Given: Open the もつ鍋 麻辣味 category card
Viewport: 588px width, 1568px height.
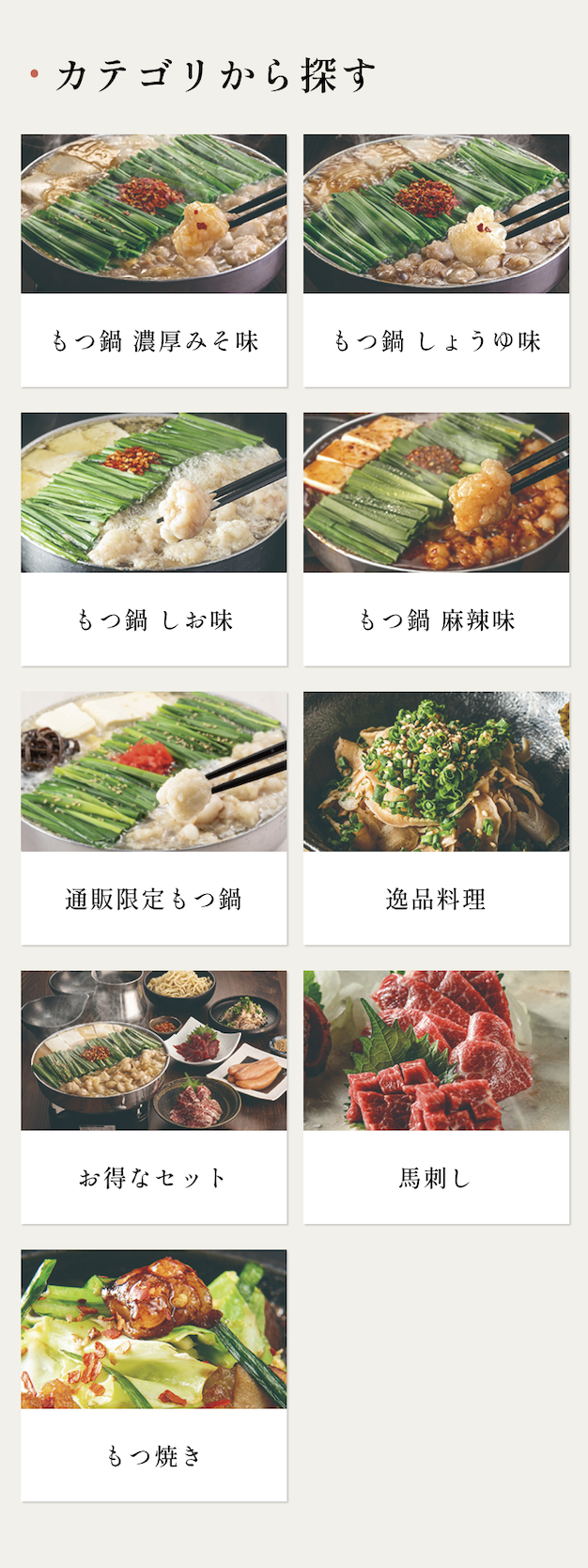Looking at the screenshot, I should pos(436,540).
